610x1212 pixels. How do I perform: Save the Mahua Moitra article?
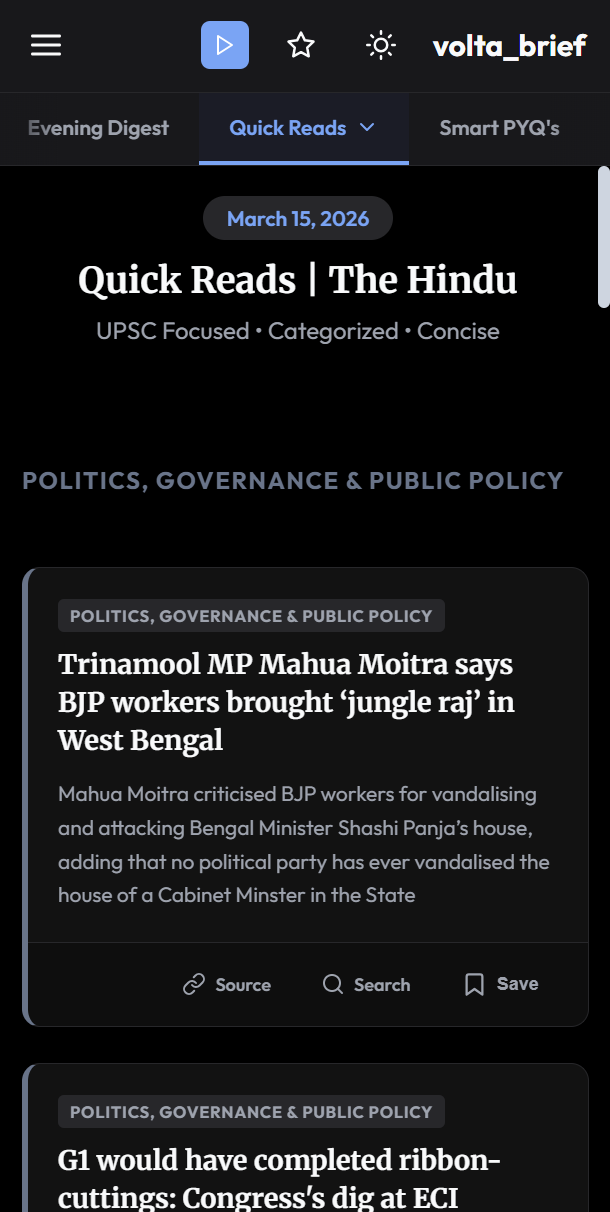point(502,984)
